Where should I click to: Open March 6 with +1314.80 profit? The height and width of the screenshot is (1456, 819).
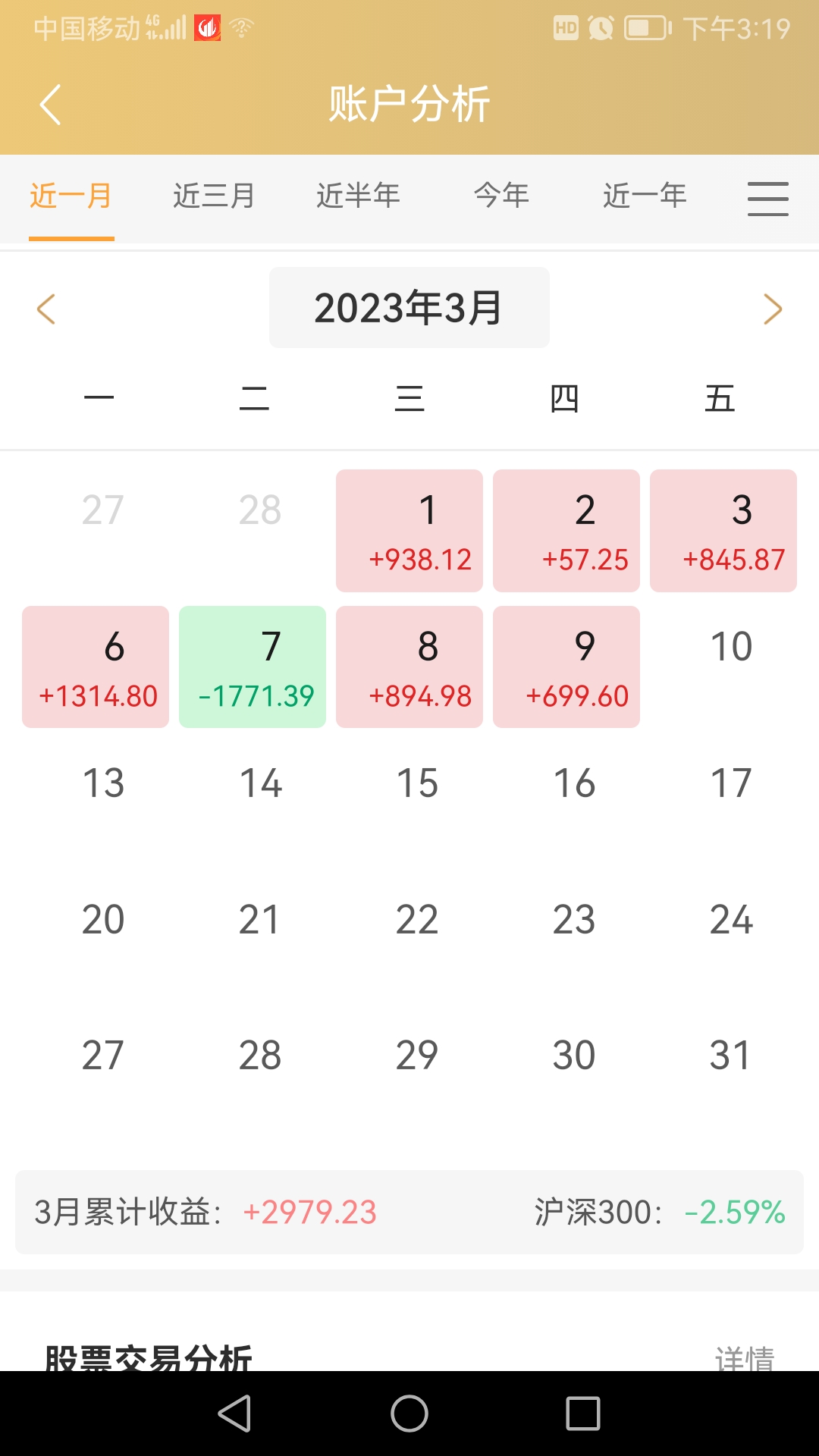[x=96, y=667]
